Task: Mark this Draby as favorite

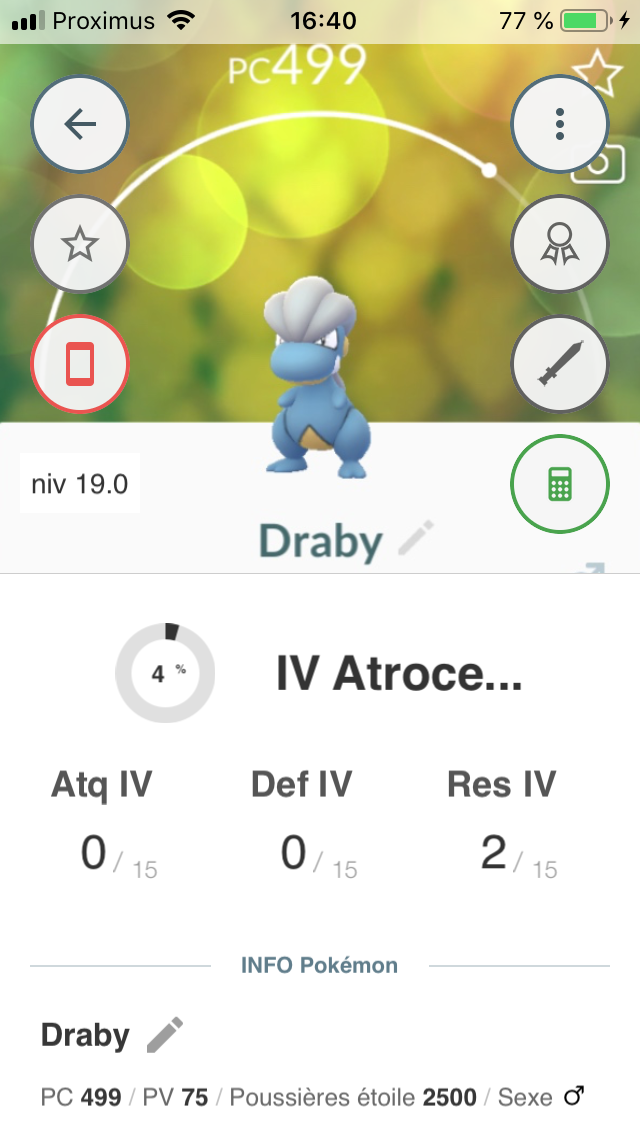Action: tap(80, 244)
